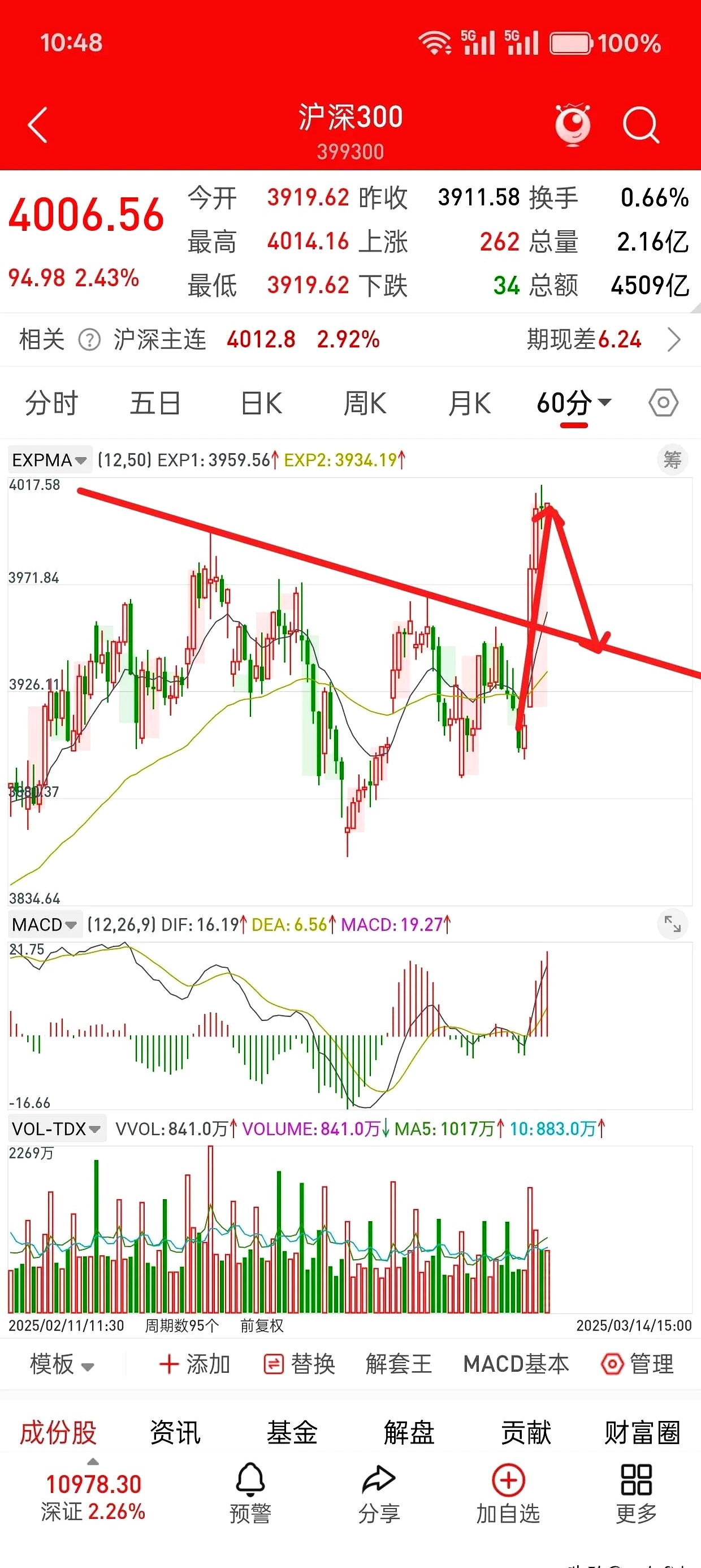The image size is (701, 1568).
Task: Change the EXPMA indicator dropdown
Action: tap(49, 460)
